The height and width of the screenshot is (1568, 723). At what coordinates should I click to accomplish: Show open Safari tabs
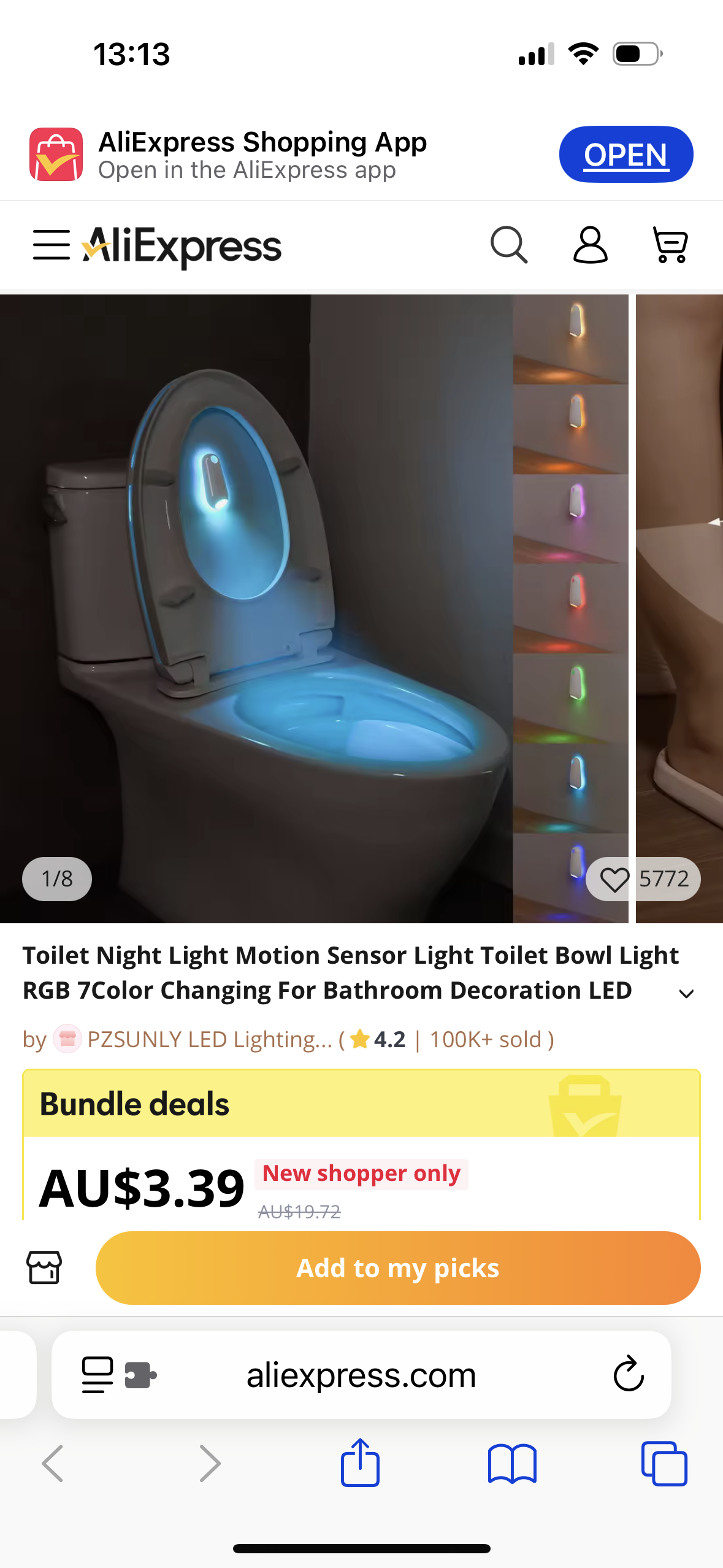pos(664,1463)
